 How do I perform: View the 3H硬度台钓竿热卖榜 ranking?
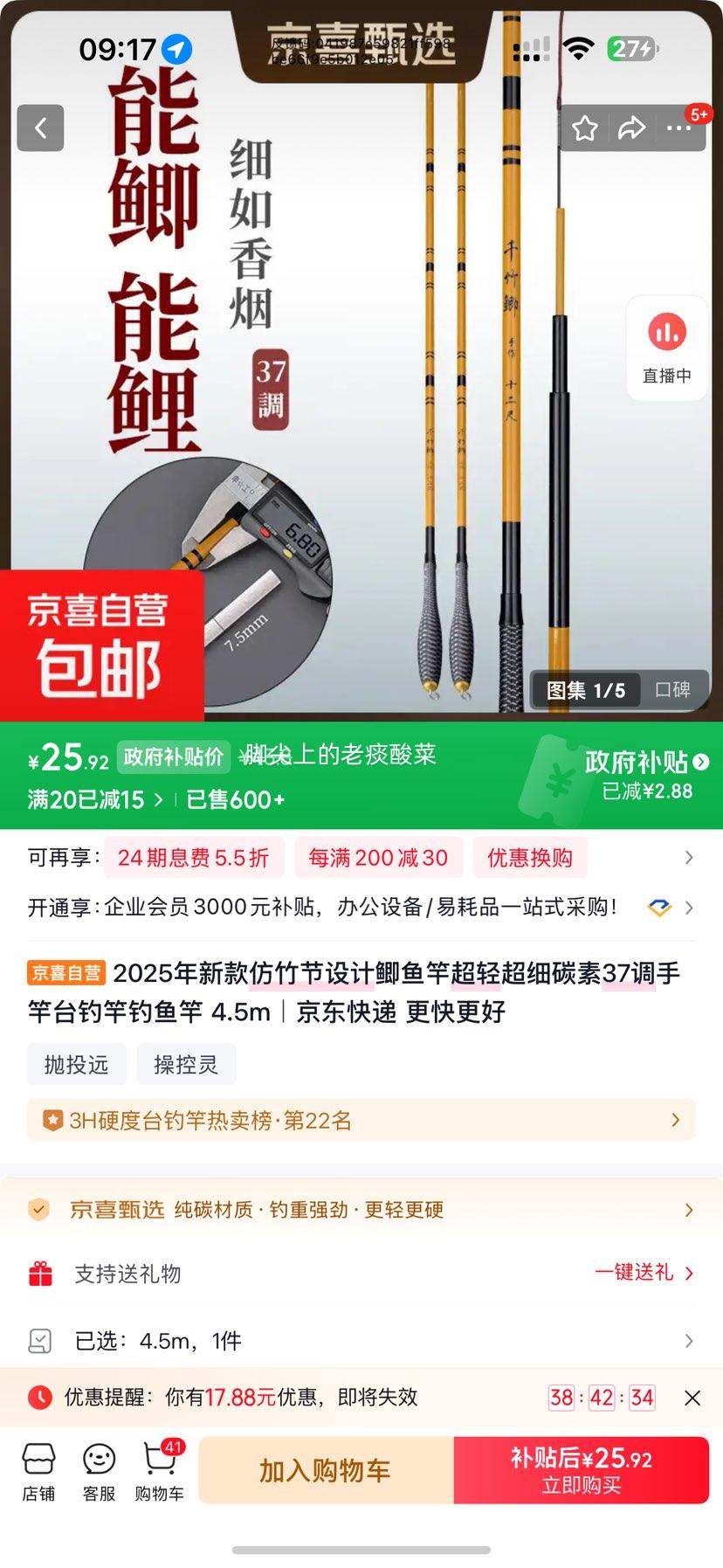pos(361,1120)
